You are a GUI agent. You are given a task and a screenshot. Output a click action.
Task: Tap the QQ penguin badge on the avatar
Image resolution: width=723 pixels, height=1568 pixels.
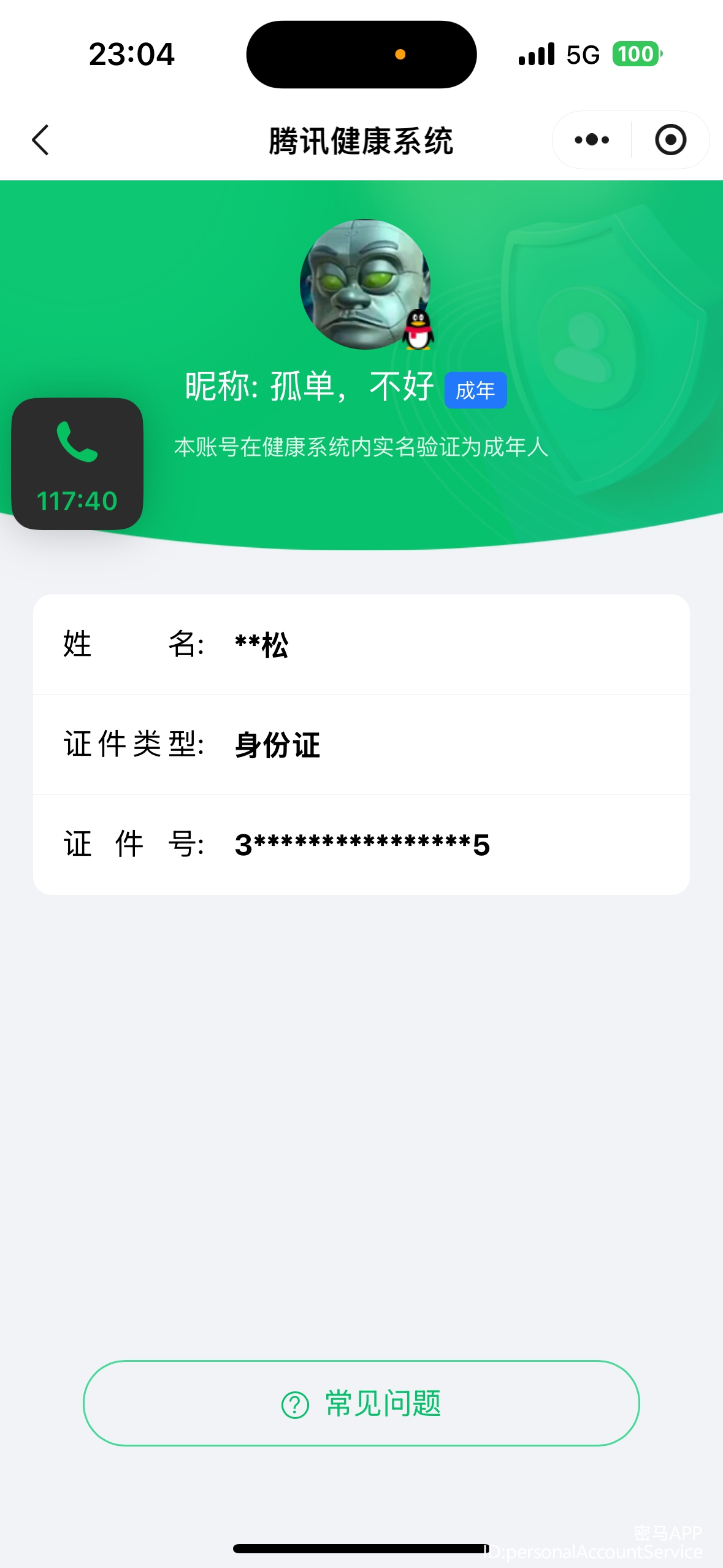point(419,330)
